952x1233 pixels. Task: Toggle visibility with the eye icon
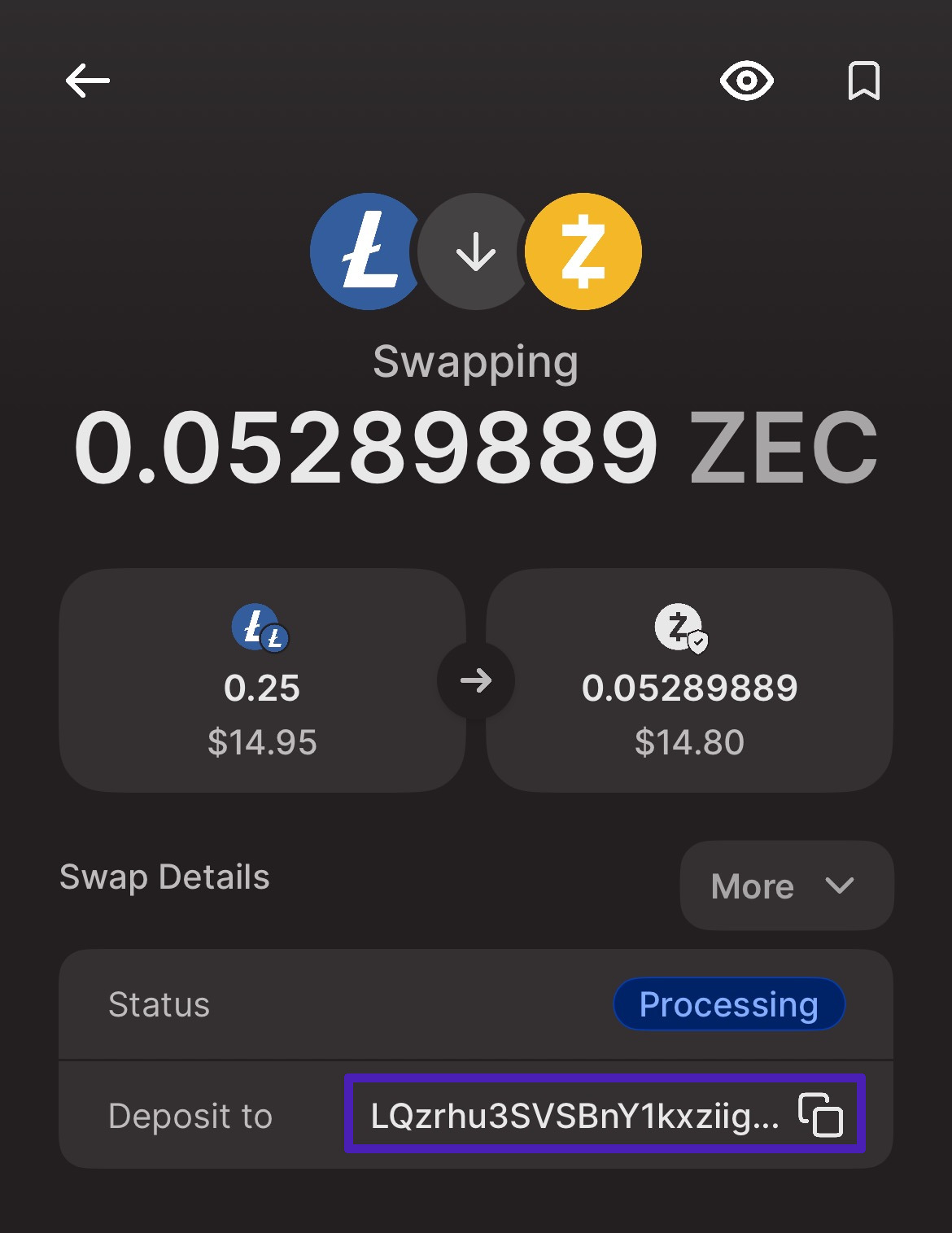[x=746, y=81]
